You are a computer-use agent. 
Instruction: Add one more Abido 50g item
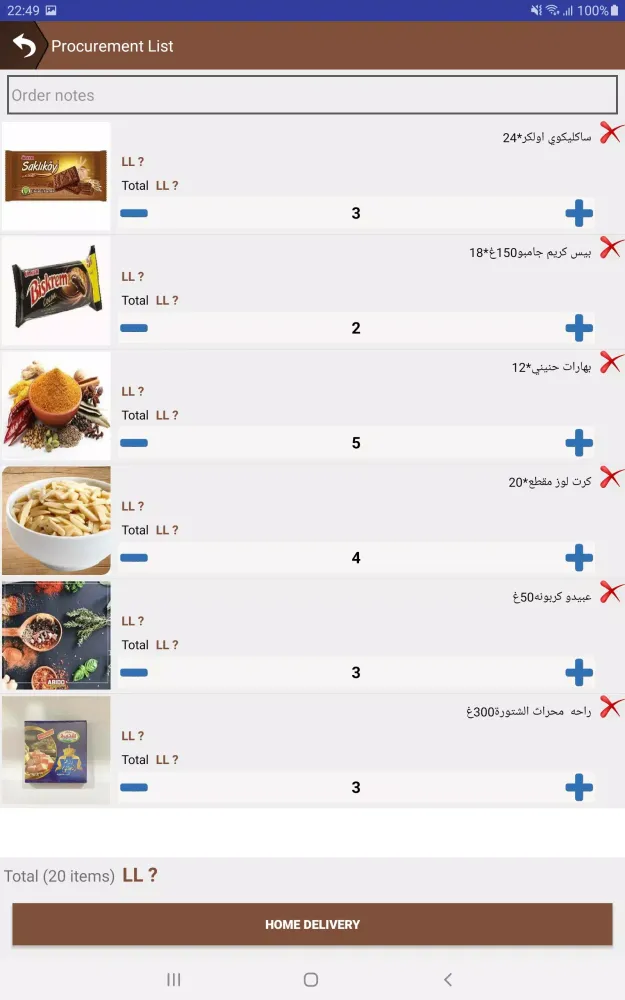[579, 673]
